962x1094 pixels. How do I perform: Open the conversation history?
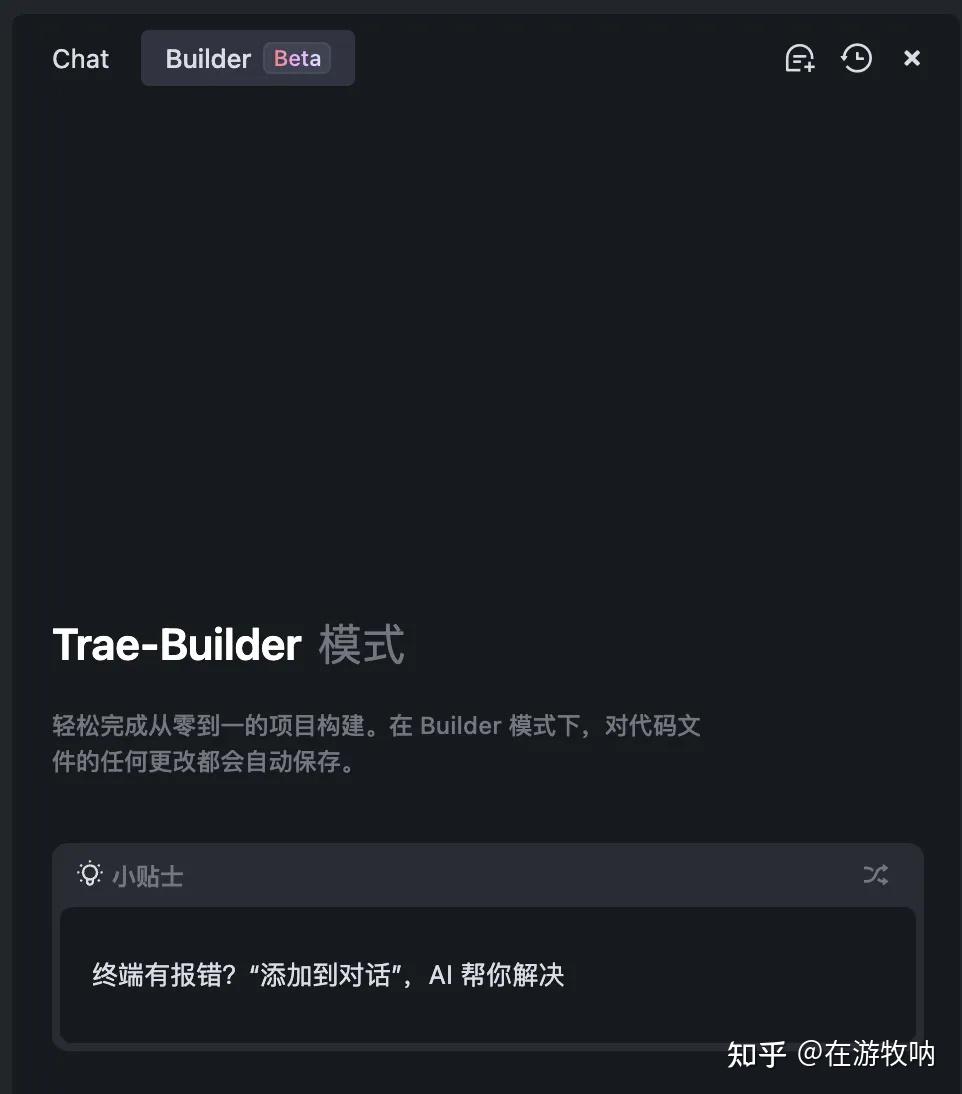click(x=856, y=58)
